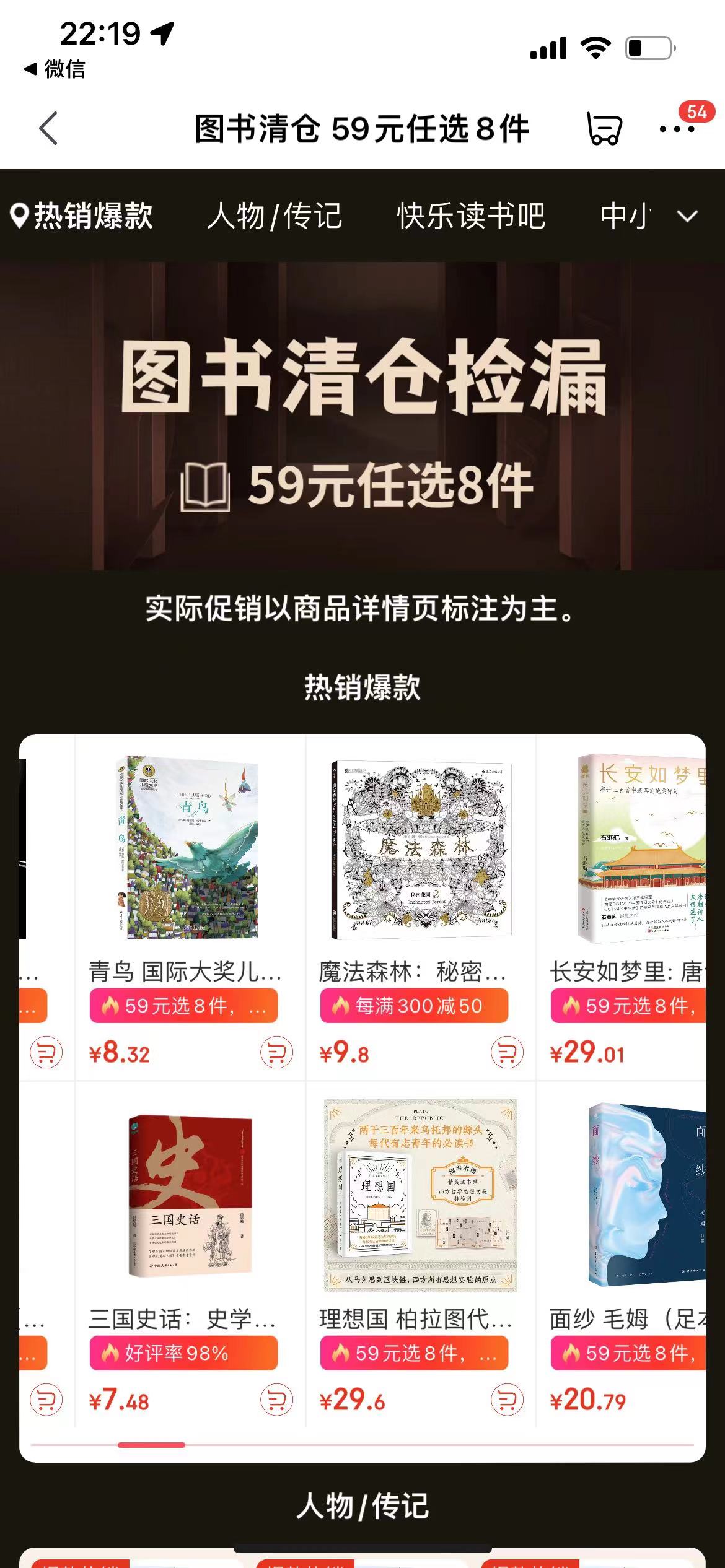This screenshot has width=725, height=1568.
Task: Add 理想国 to cart
Action: tap(507, 1400)
